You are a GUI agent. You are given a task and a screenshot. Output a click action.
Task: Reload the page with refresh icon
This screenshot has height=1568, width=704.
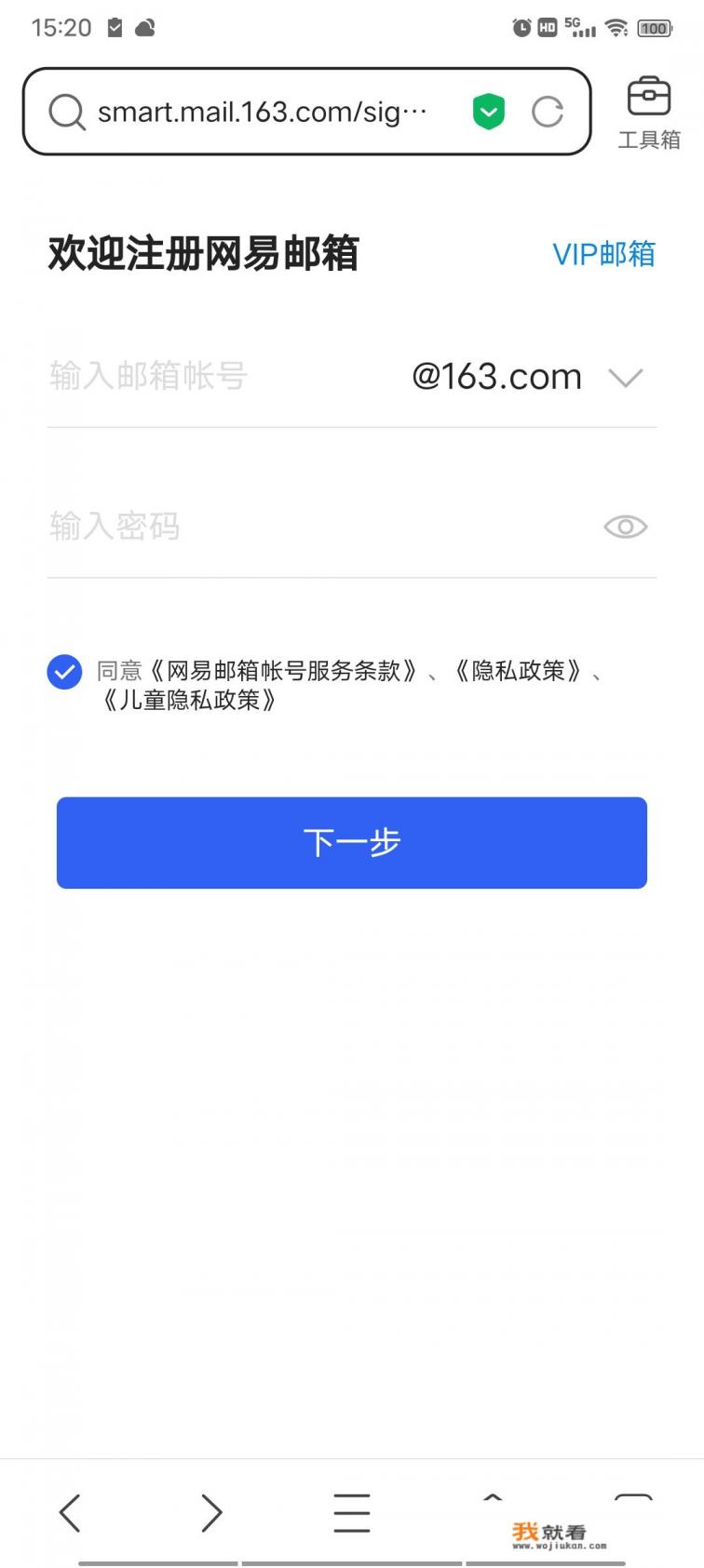pyautogui.click(x=548, y=113)
